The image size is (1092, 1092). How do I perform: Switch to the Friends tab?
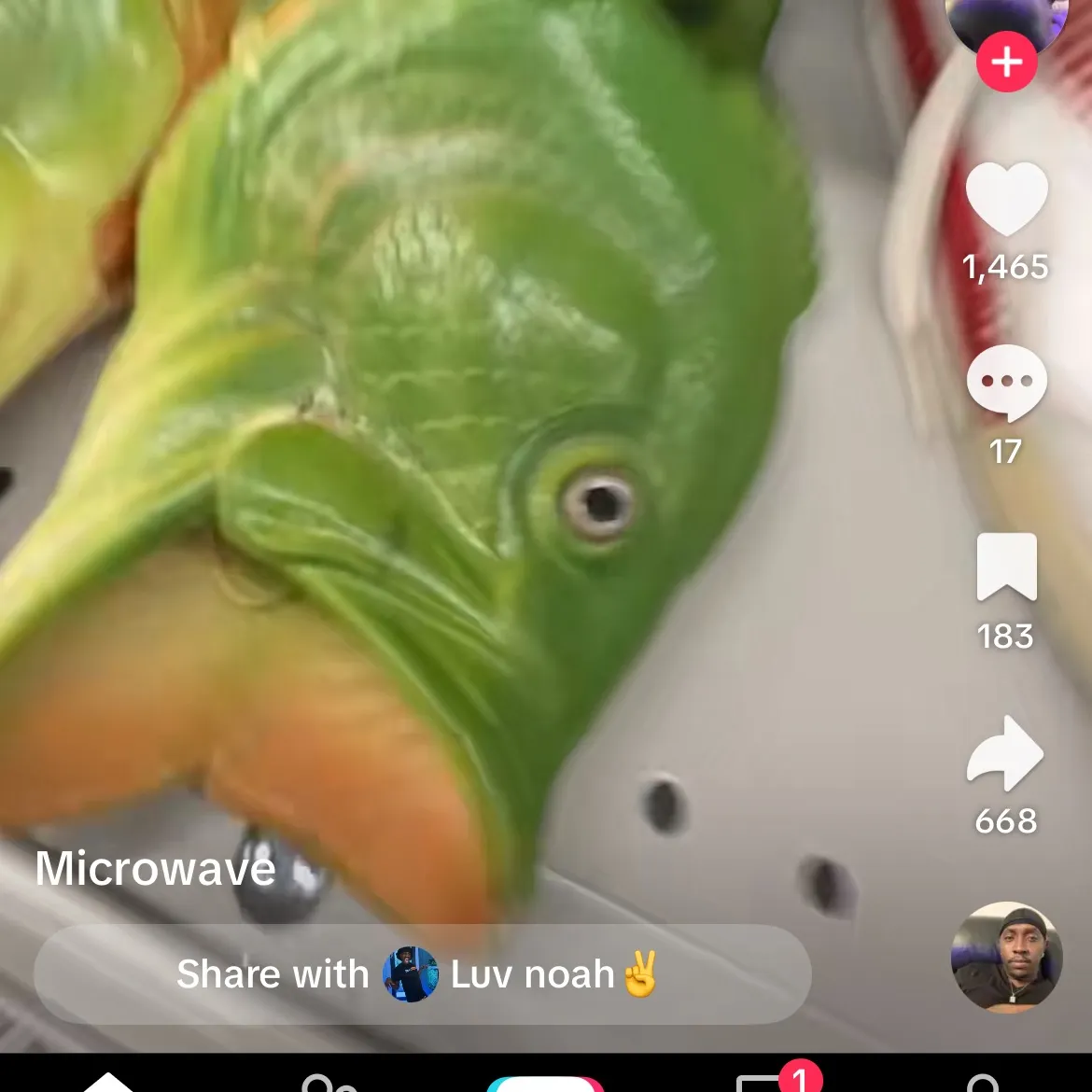coord(329,1085)
